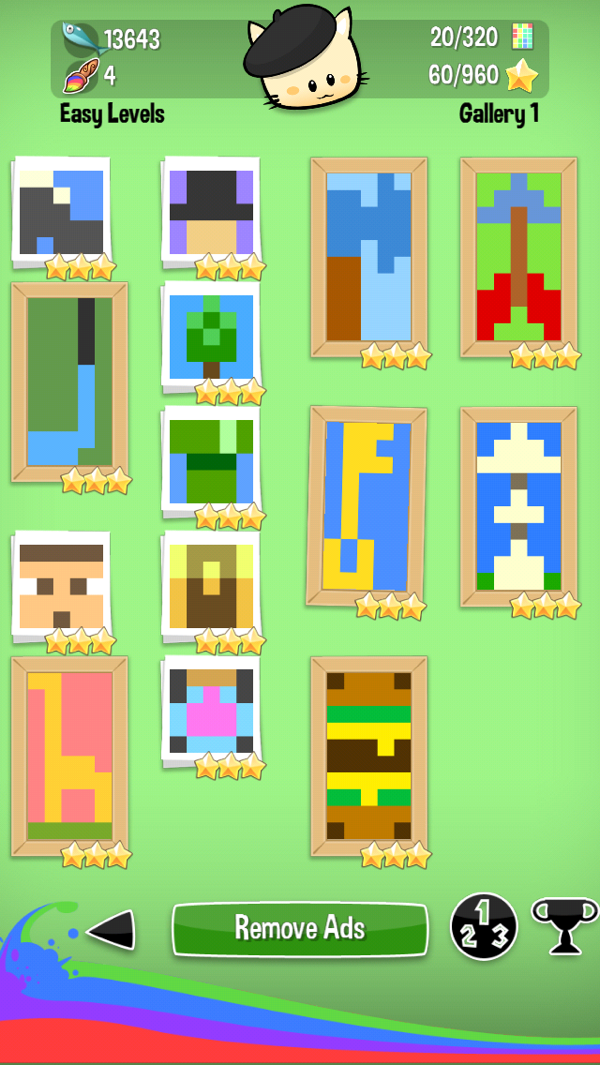Select the black hat on purple level

(210, 212)
